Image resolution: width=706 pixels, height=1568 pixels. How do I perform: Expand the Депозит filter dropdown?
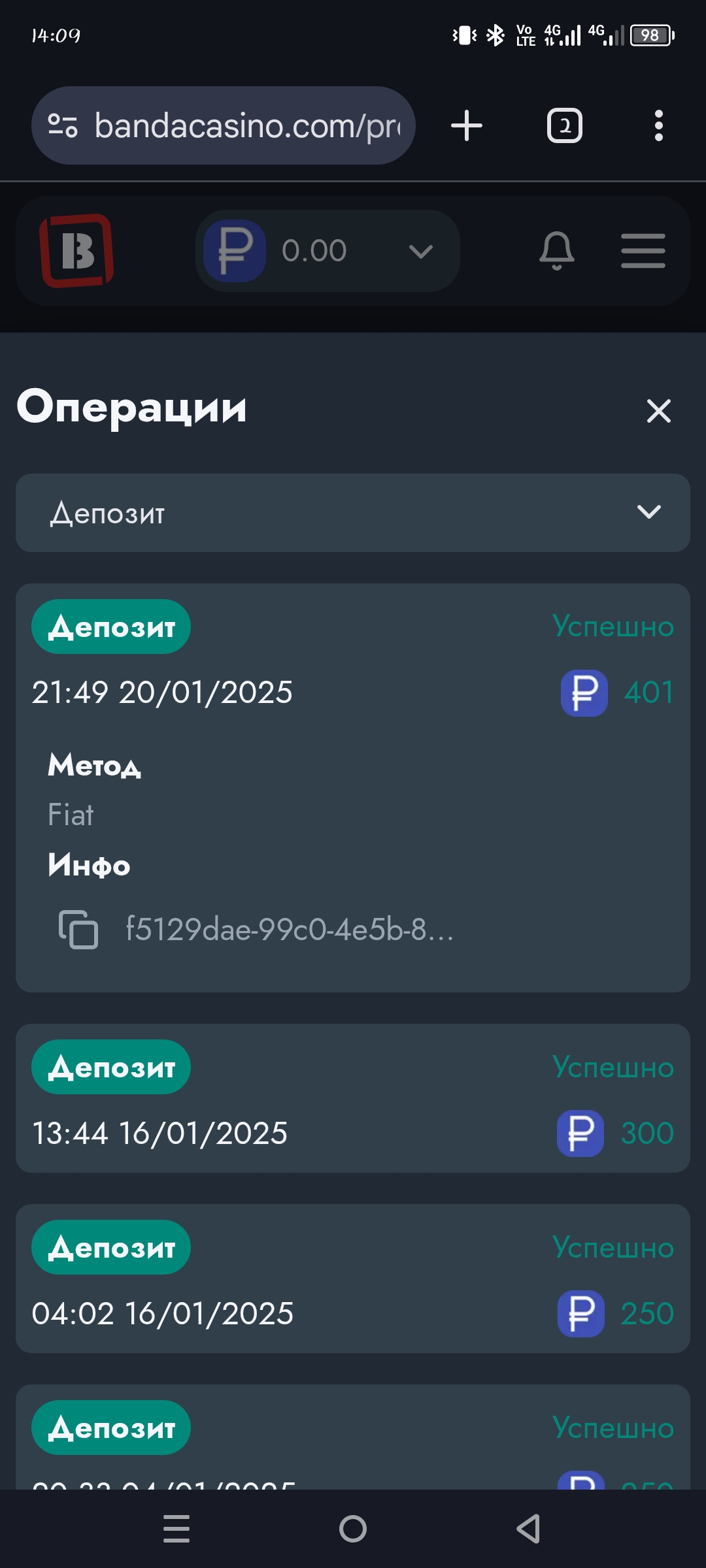(353, 513)
